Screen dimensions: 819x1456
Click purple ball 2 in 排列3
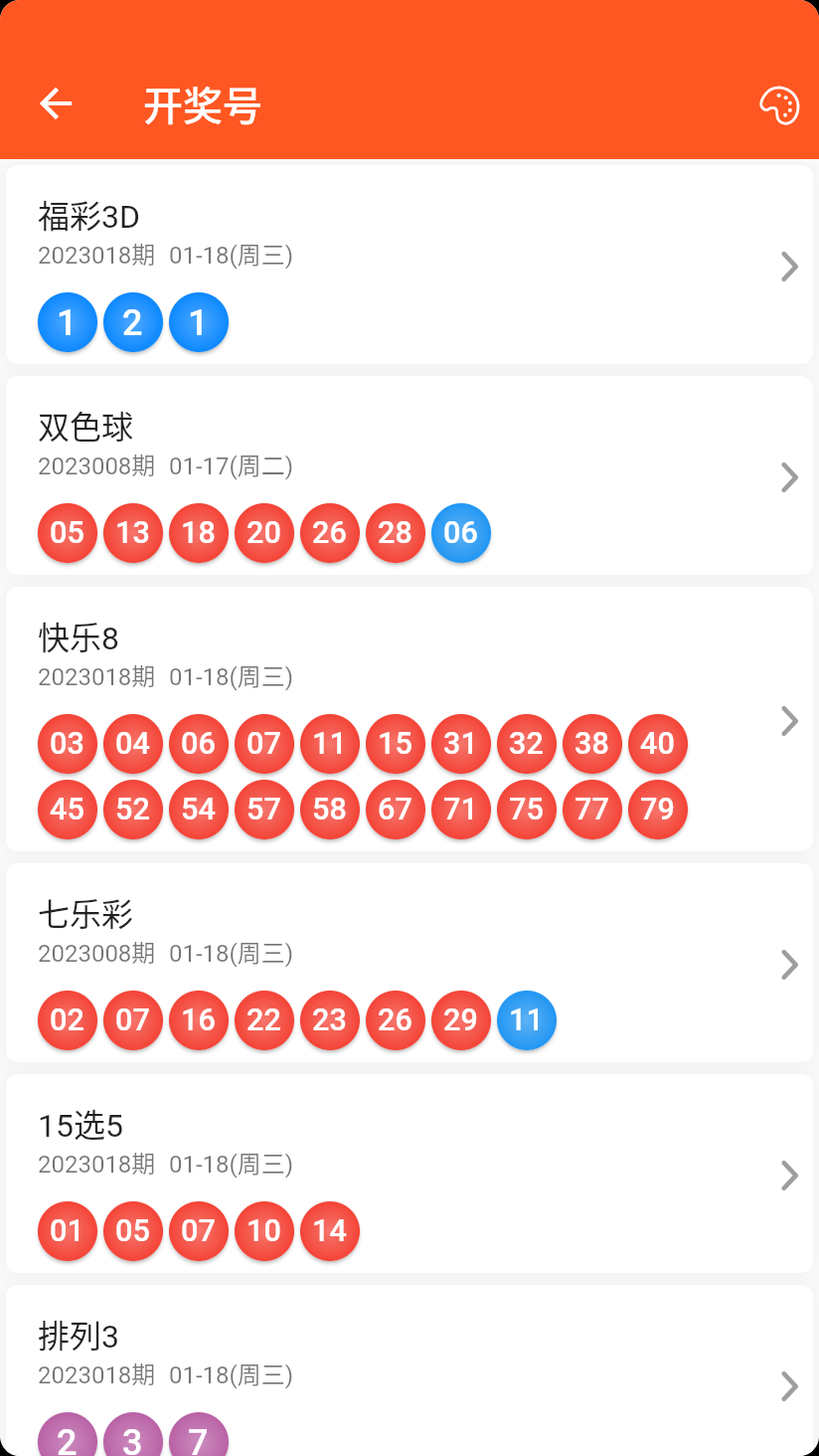67,1438
